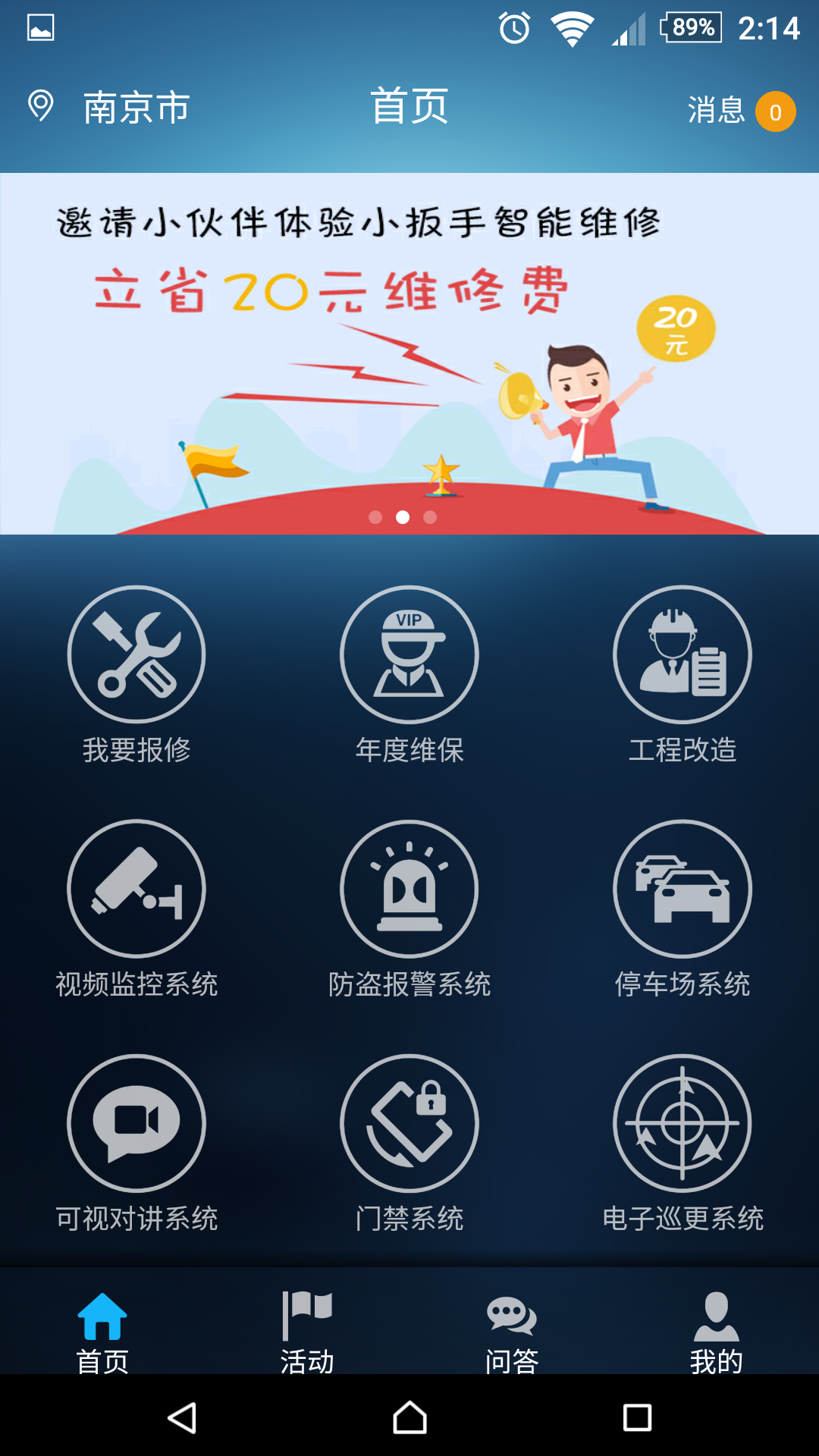Open 门禁系统

(409, 1144)
